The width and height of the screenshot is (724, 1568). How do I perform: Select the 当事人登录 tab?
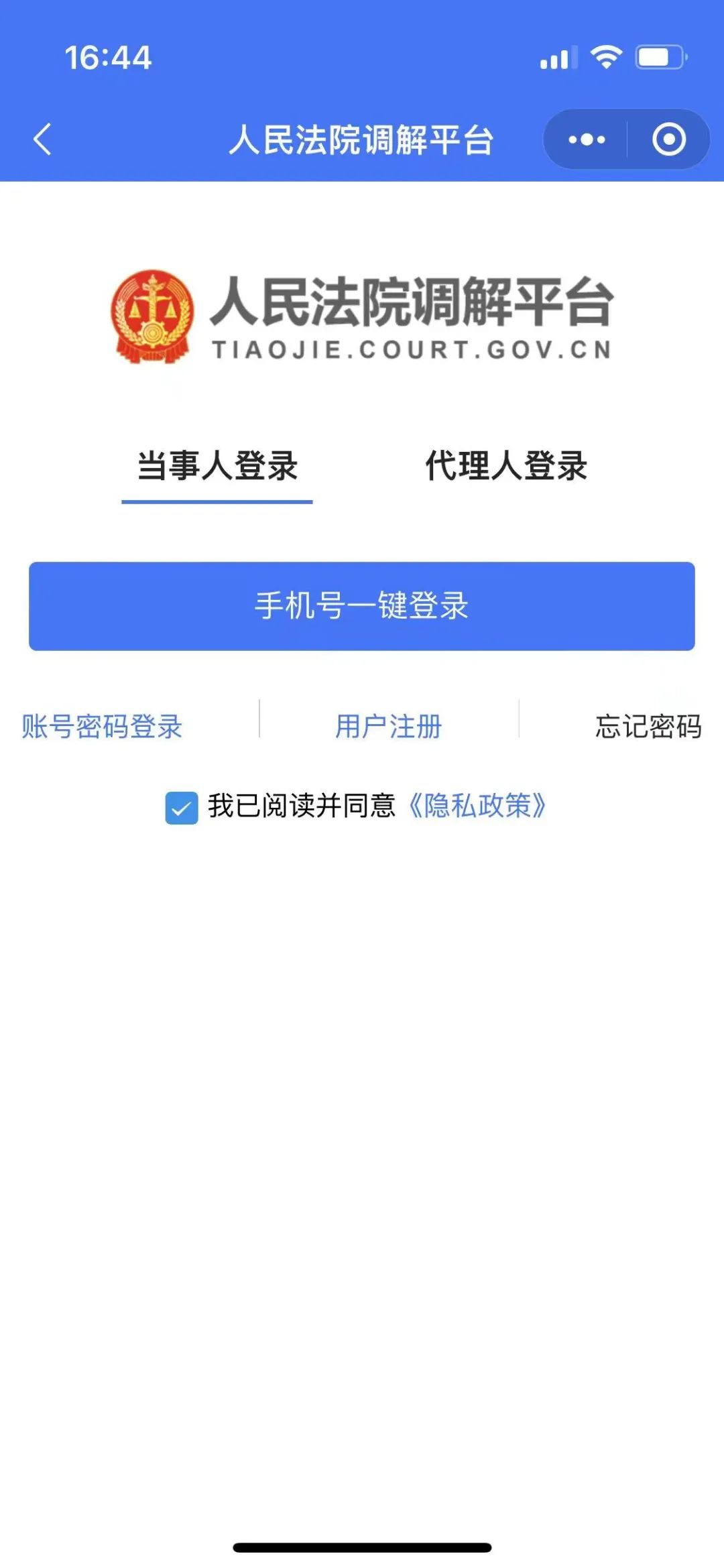point(217,466)
